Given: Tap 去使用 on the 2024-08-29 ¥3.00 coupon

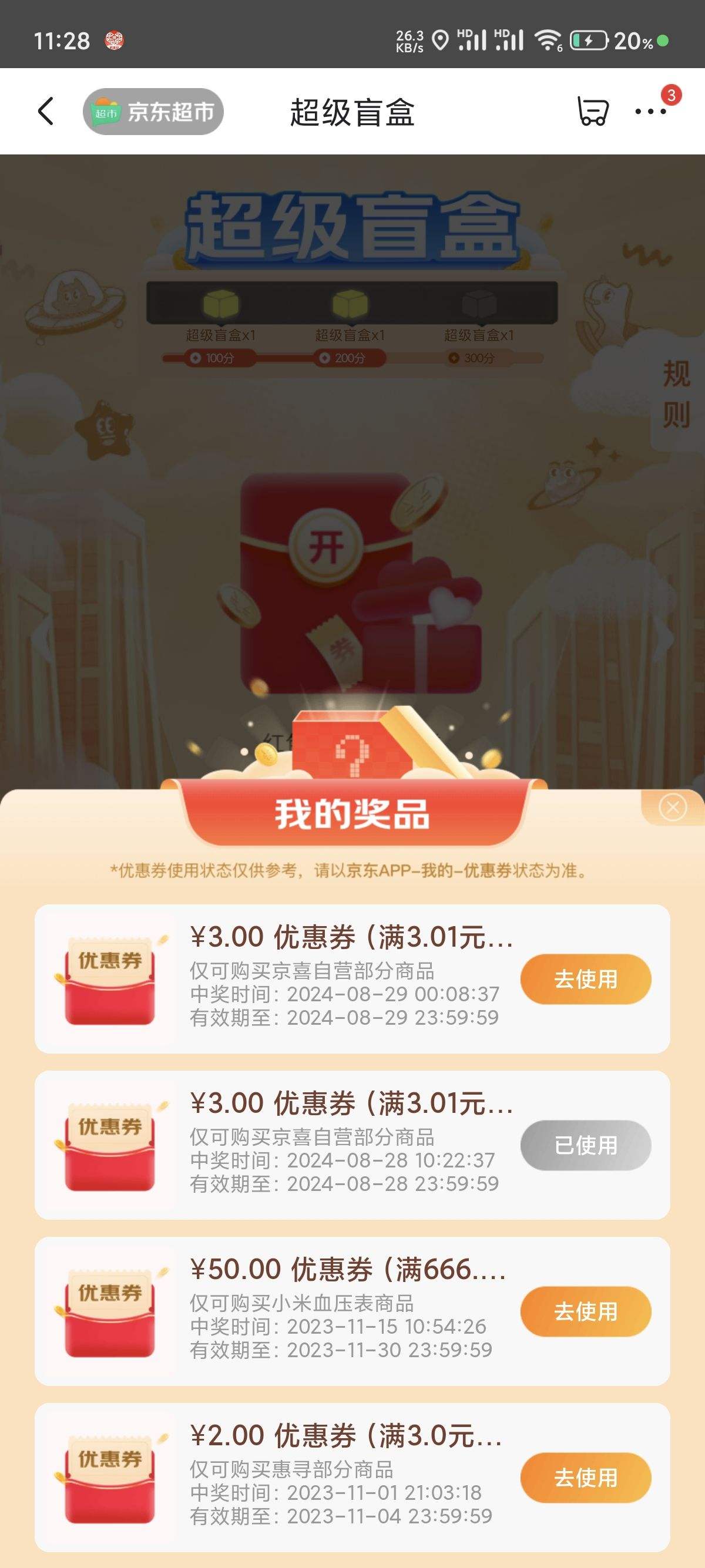Looking at the screenshot, I should click(585, 980).
